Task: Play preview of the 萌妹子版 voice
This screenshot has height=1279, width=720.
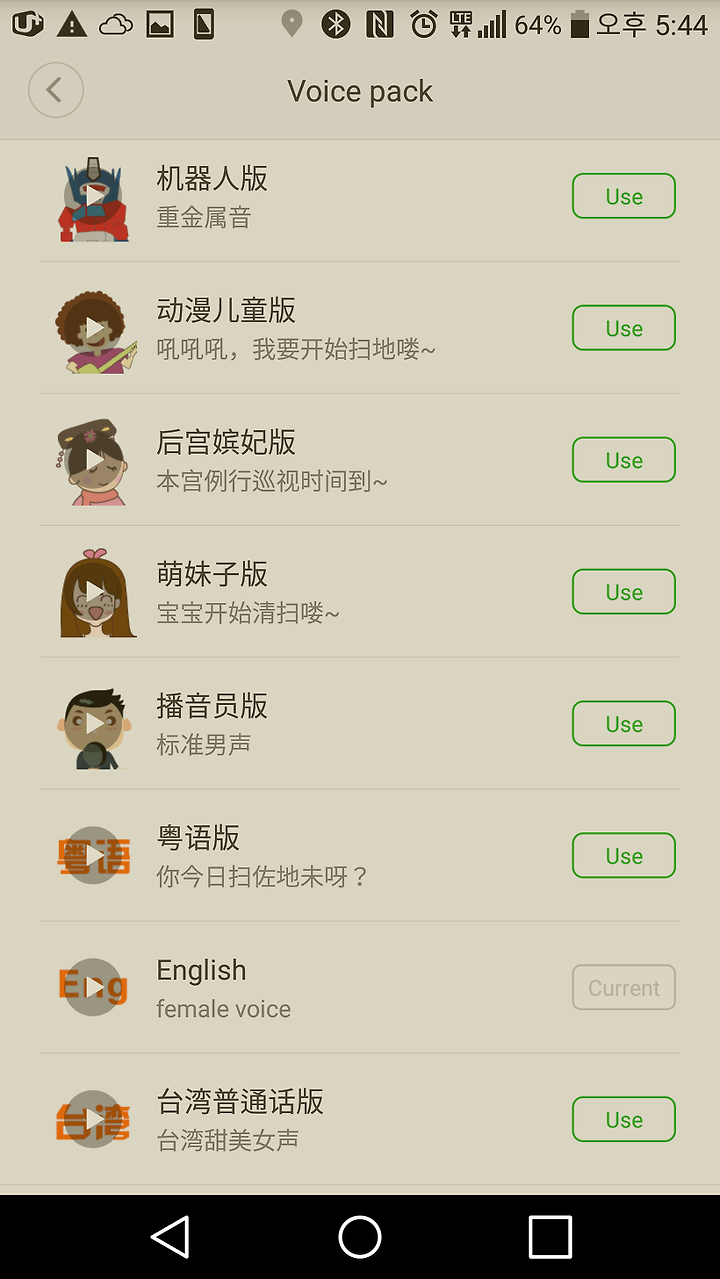Action: click(x=94, y=592)
